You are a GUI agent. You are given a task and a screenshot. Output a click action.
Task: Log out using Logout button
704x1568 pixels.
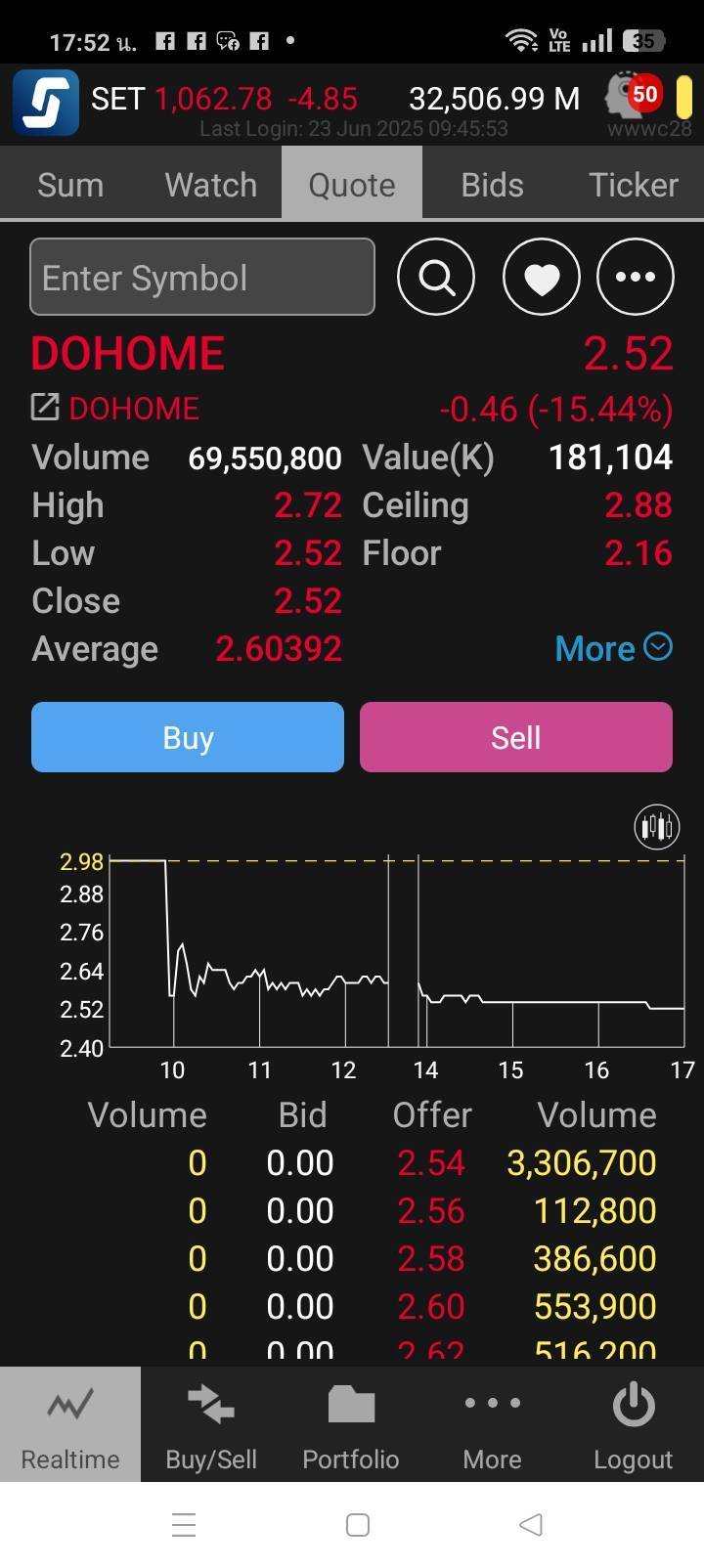633,1425
